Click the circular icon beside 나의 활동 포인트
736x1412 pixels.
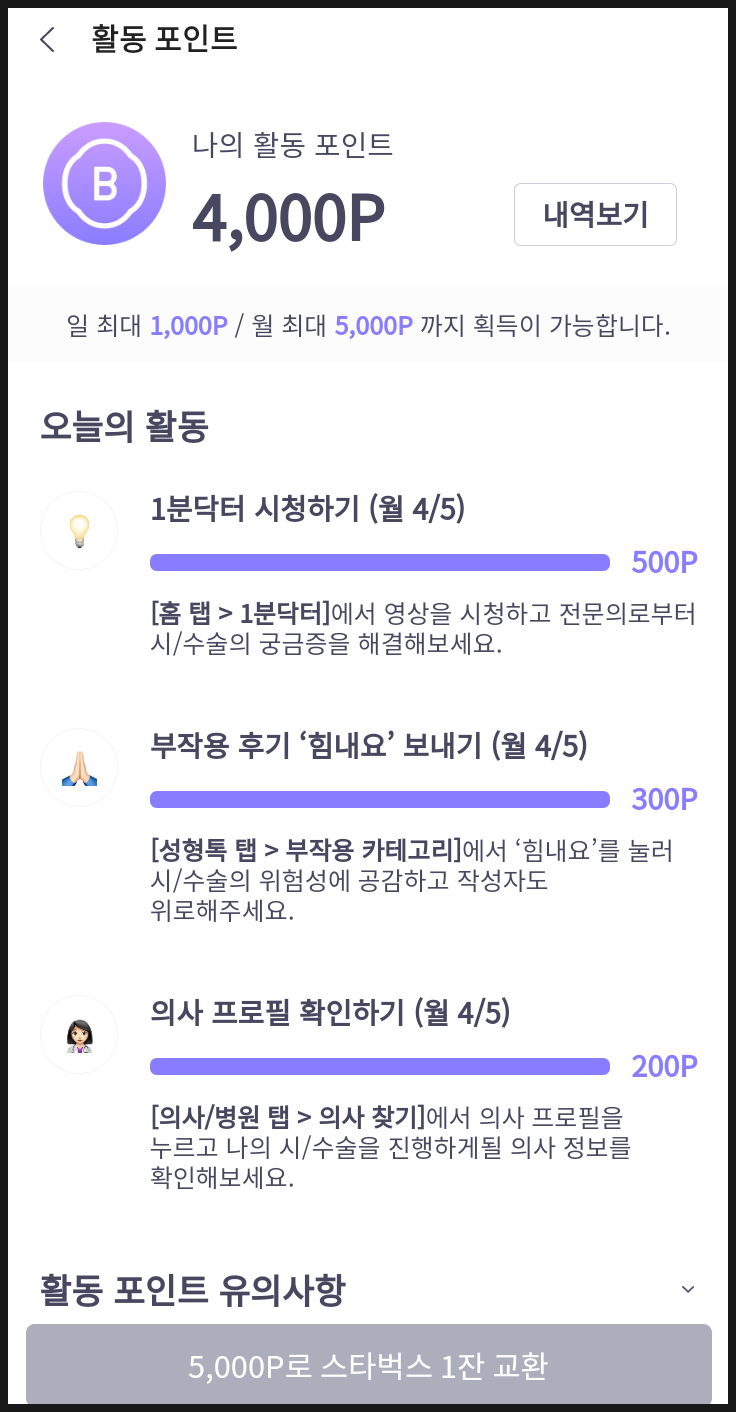[104, 183]
